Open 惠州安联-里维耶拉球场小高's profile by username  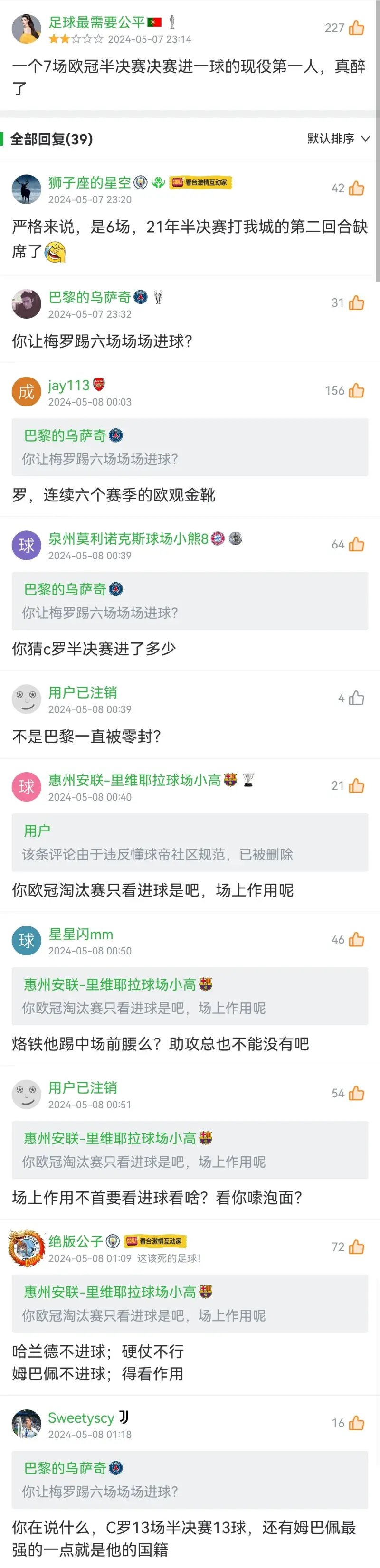(134, 780)
